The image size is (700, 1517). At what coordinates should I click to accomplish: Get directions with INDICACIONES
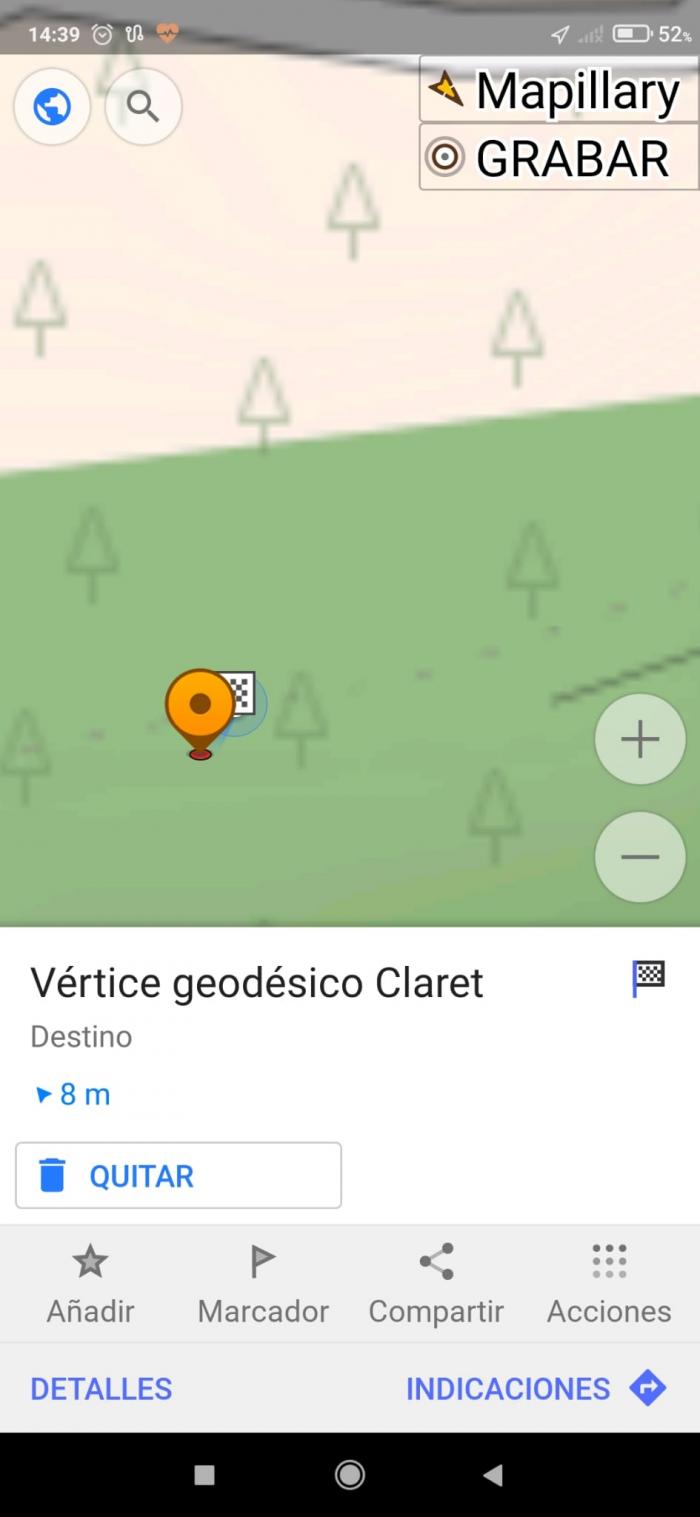point(536,1388)
